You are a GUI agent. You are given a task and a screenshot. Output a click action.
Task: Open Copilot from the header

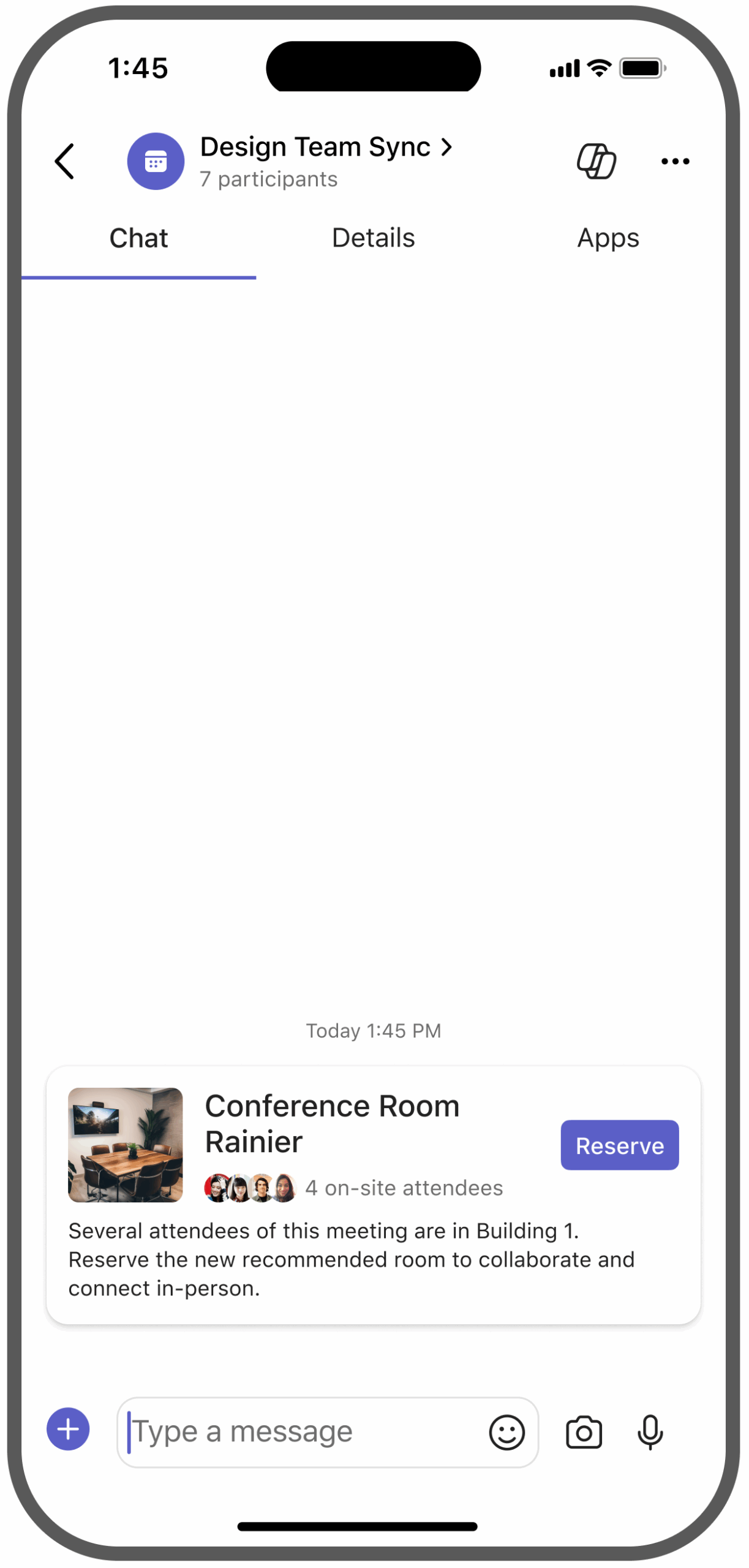pos(597,162)
